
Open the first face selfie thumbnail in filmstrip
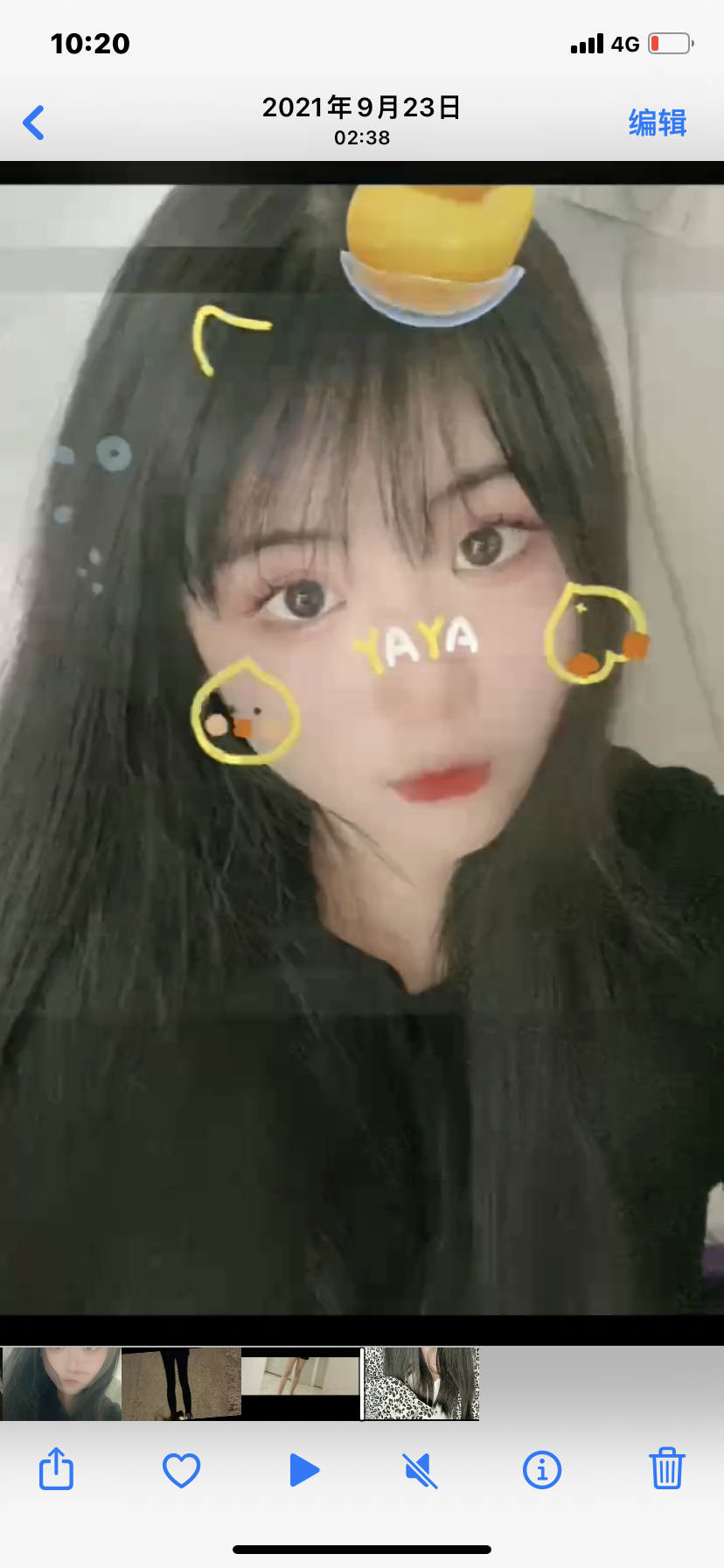pyautogui.click(x=60, y=1383)
